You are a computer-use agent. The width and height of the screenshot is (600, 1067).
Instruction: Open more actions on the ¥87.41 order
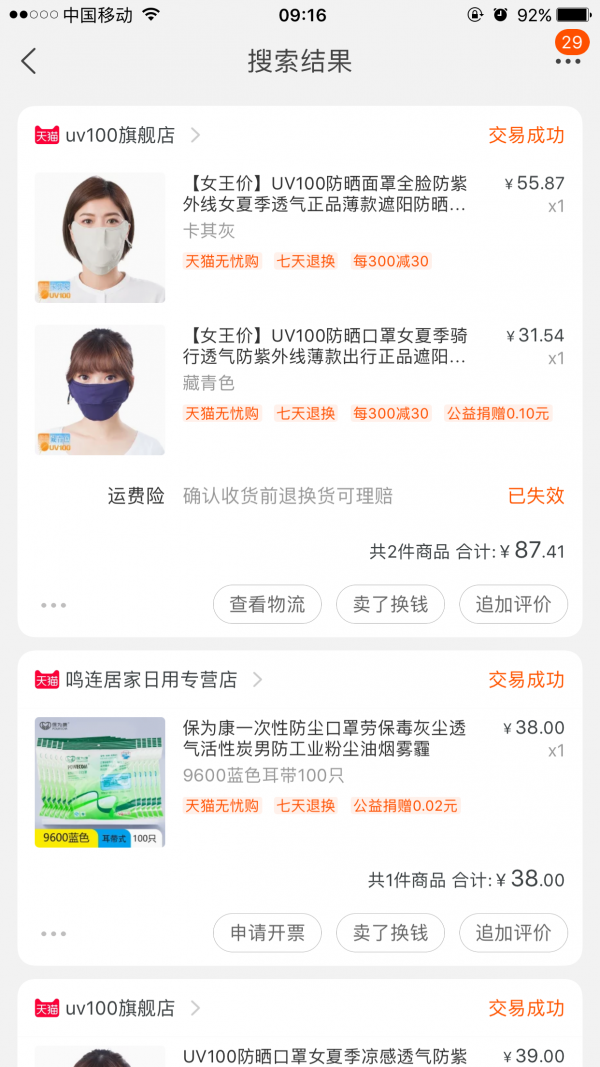tap(53, 605)
